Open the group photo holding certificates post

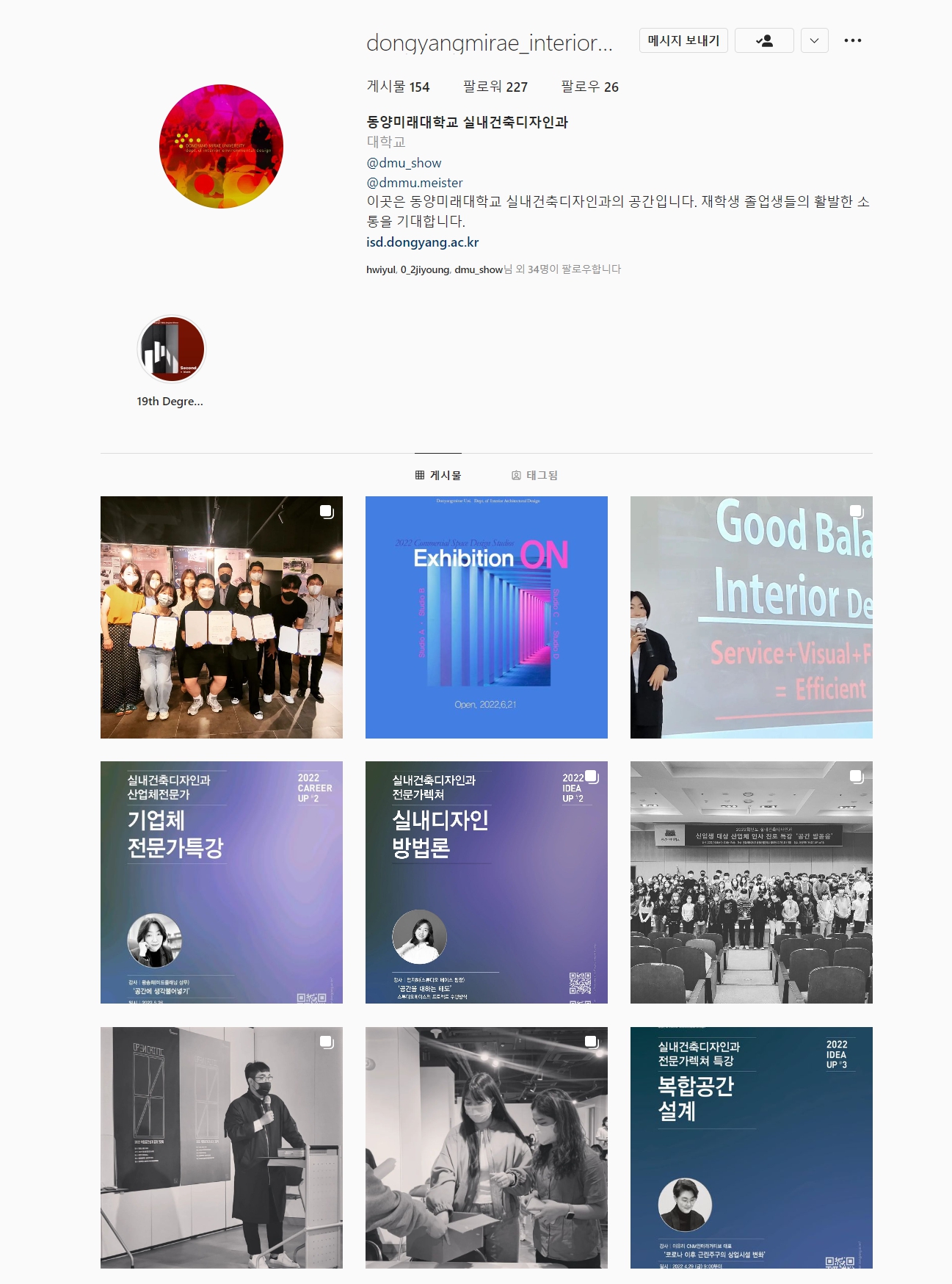pos(221,617)
